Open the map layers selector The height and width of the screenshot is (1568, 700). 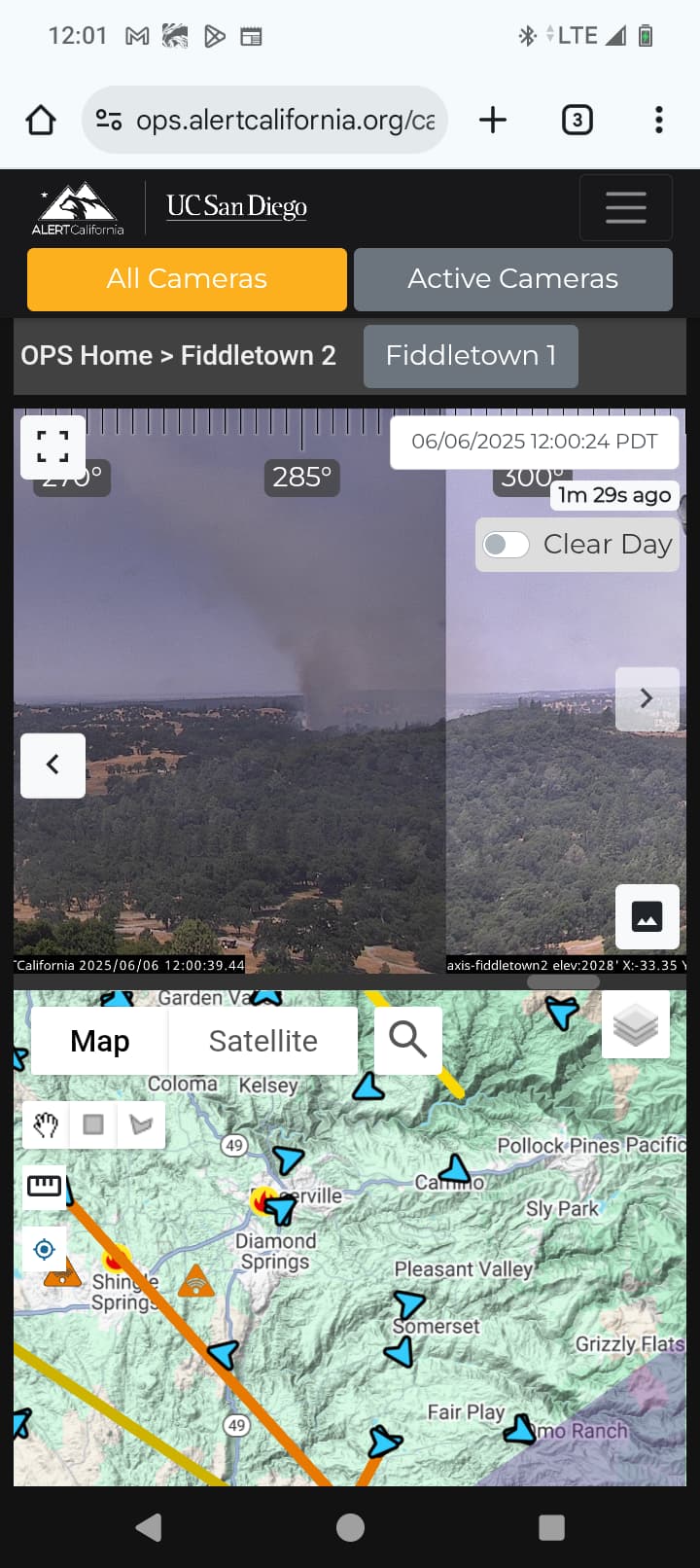[636, 1024]
